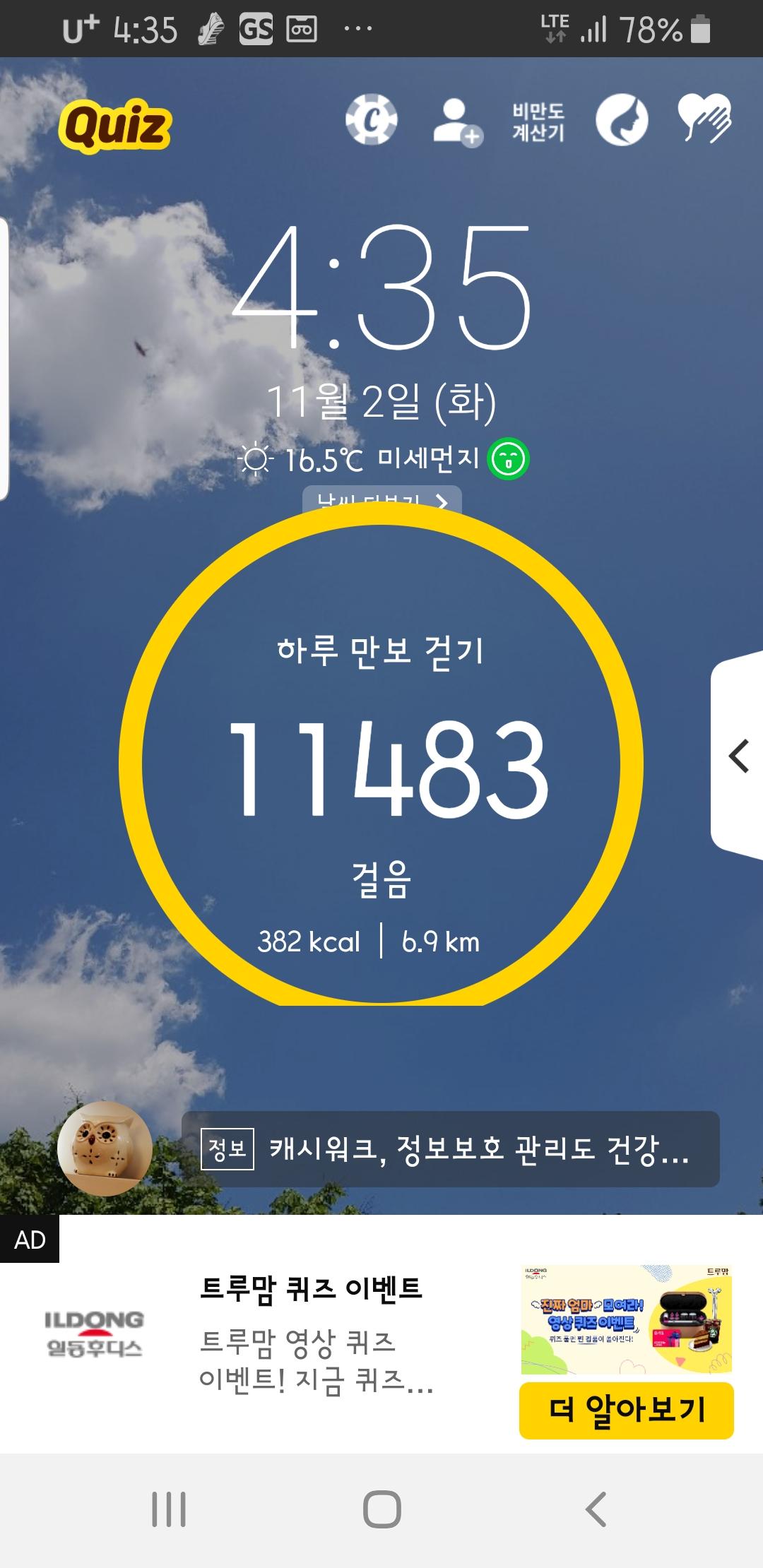Open the cash coin icon
This screenshot has height=1568, width=763.
point(372,120)
